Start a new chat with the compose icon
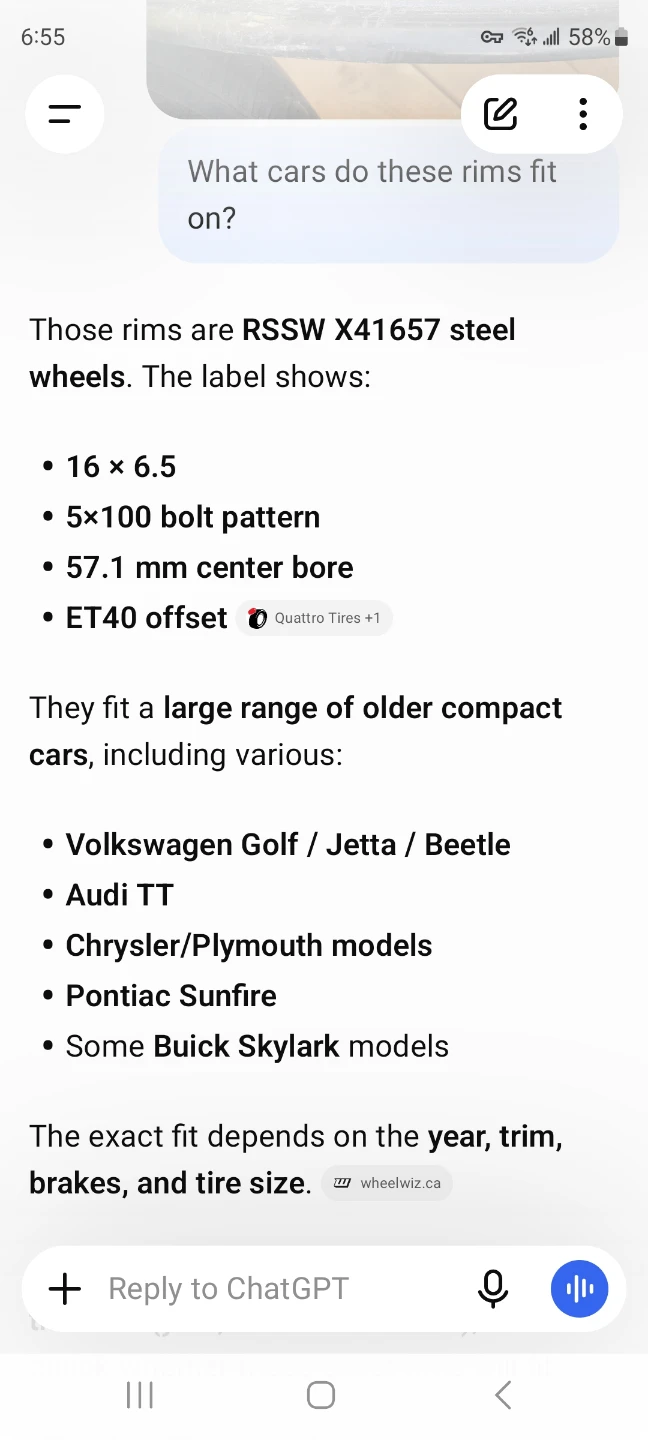 pos(501,114)
